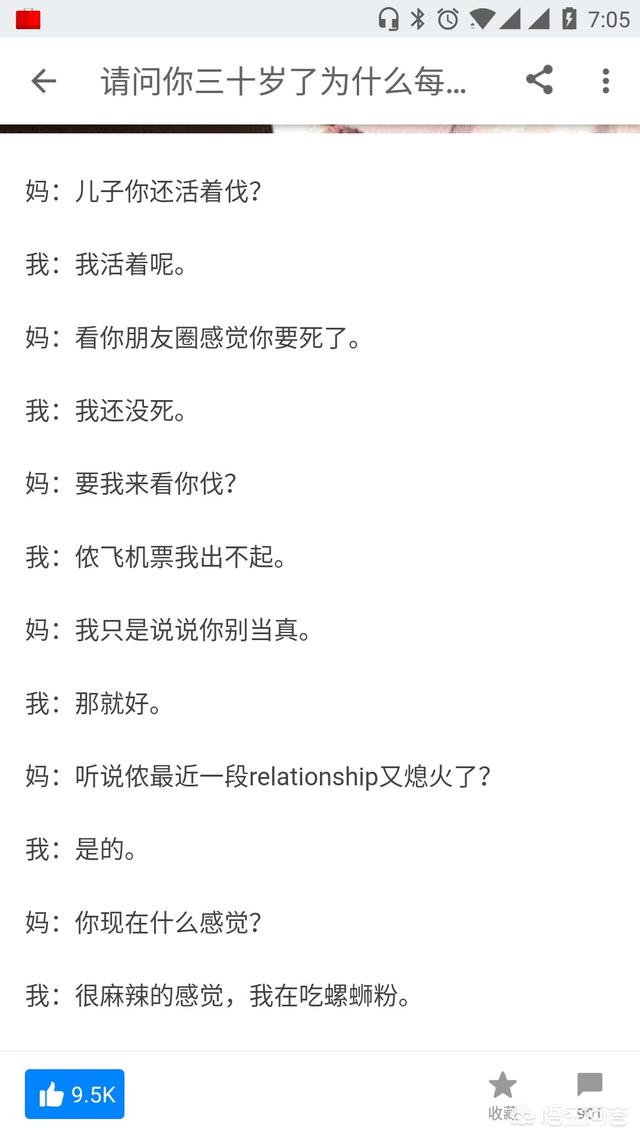Open the overflow menu
Screen dimensions: 640x1138
tap(606, 81)
